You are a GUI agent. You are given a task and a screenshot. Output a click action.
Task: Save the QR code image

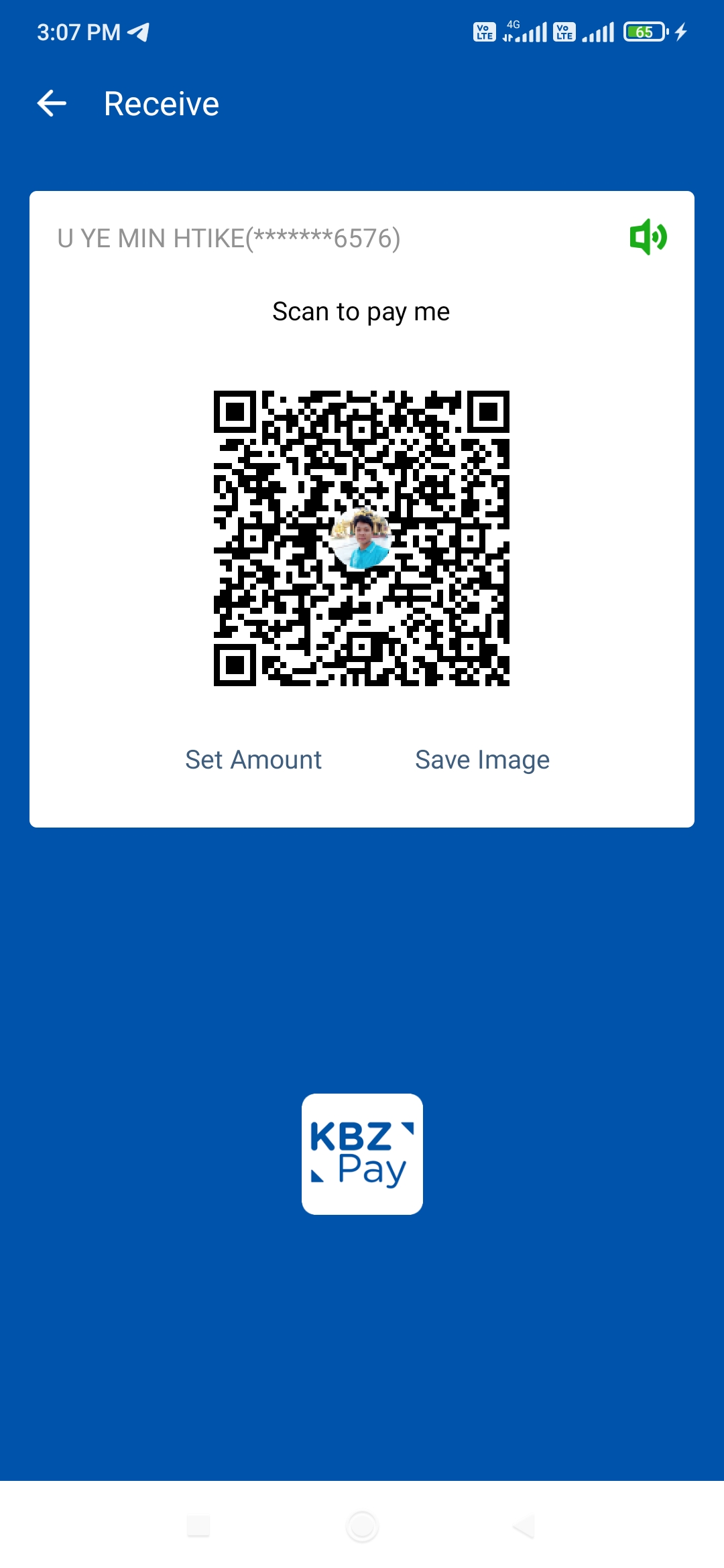[x=482, y=760]
